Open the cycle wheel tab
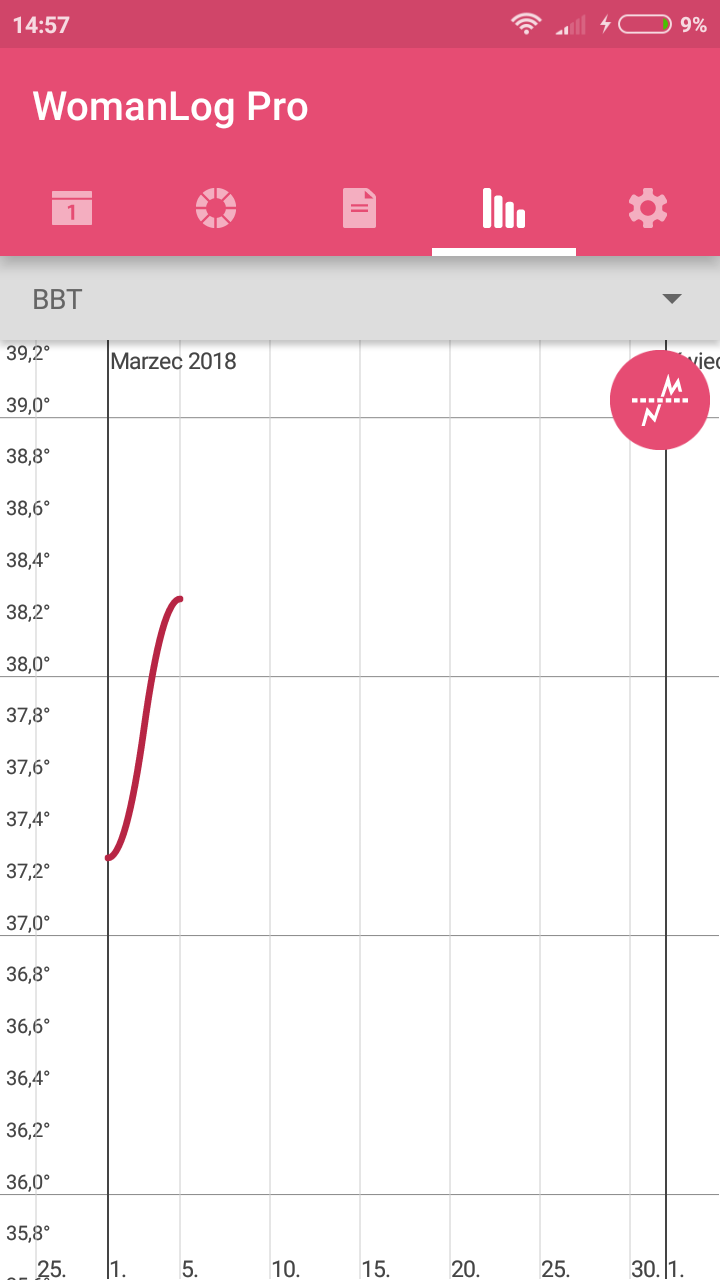The height and width of the screenshot is (1280, 720). (216, 208)
